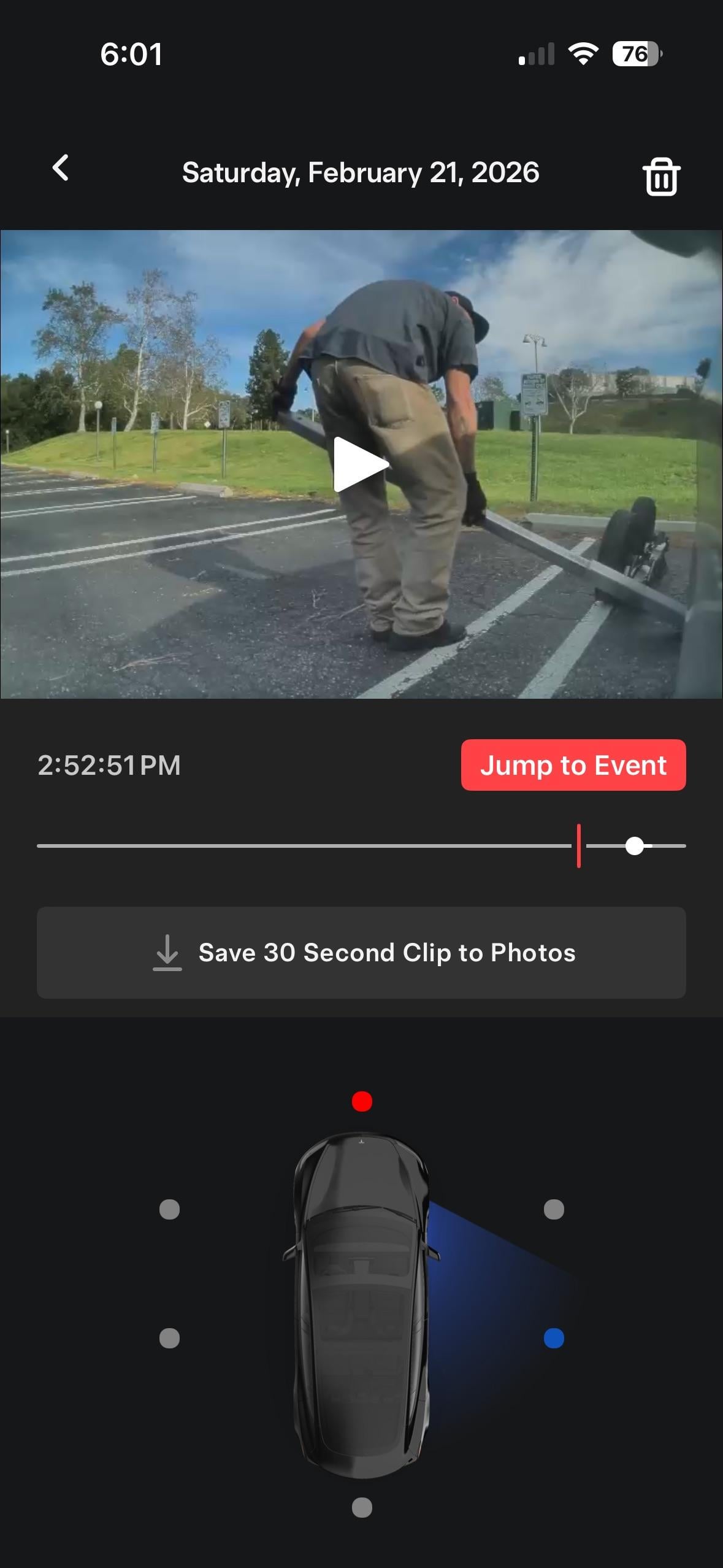Select the left lower repeater camera dot
This screenshot has height=1568, width=723.
169,1338
